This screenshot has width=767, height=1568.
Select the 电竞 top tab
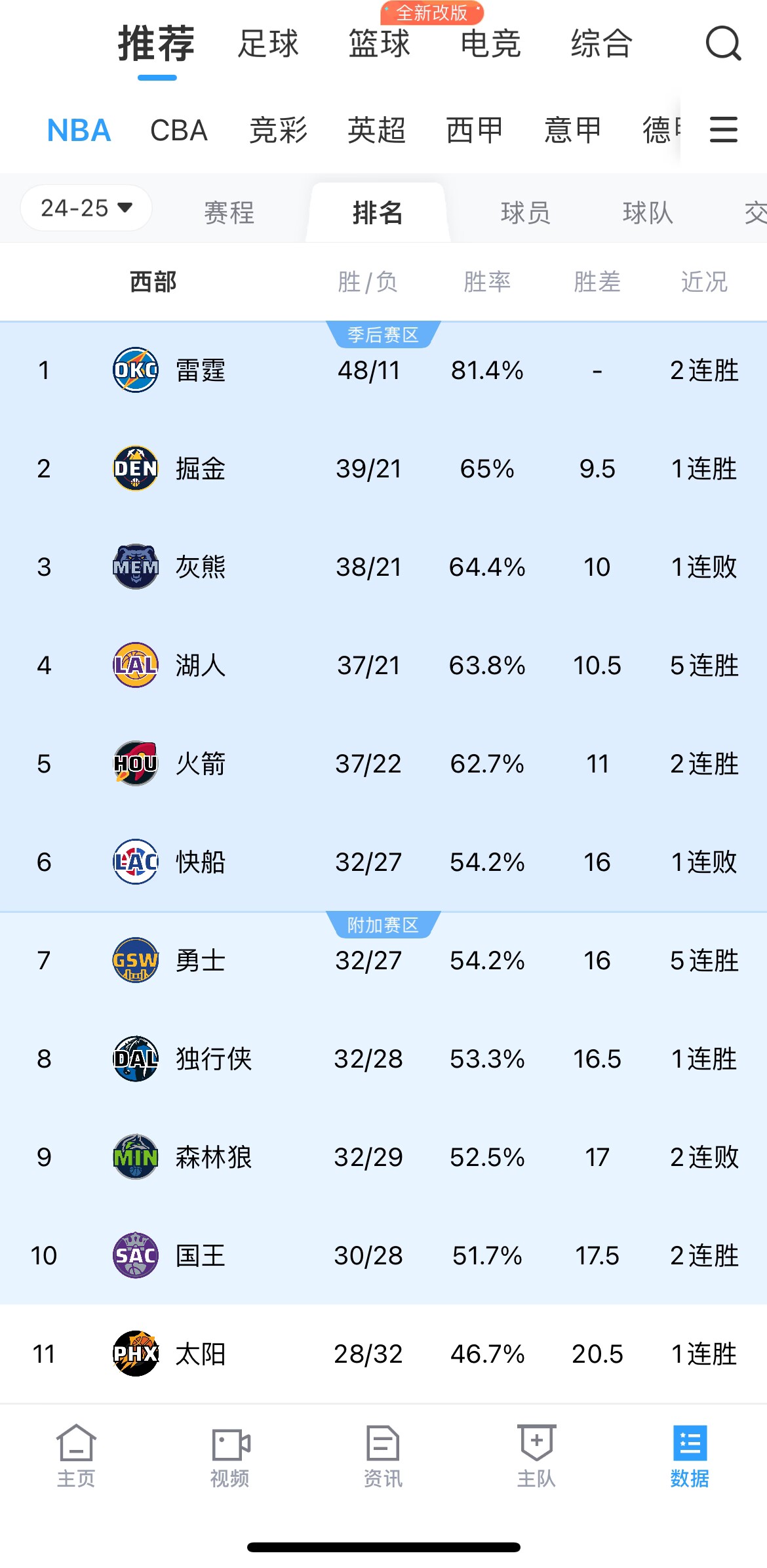click(x=490, y=44)
